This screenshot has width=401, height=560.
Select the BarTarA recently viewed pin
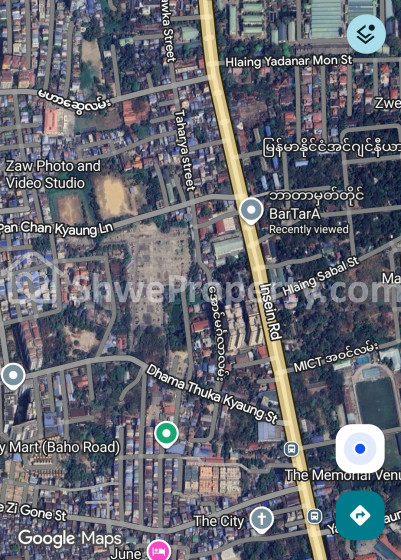pyautogui.click(x=251, y=211)
